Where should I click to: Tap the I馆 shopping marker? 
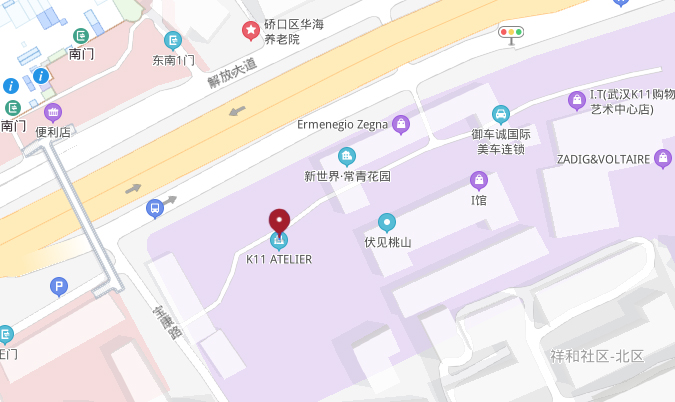(479, 180)
